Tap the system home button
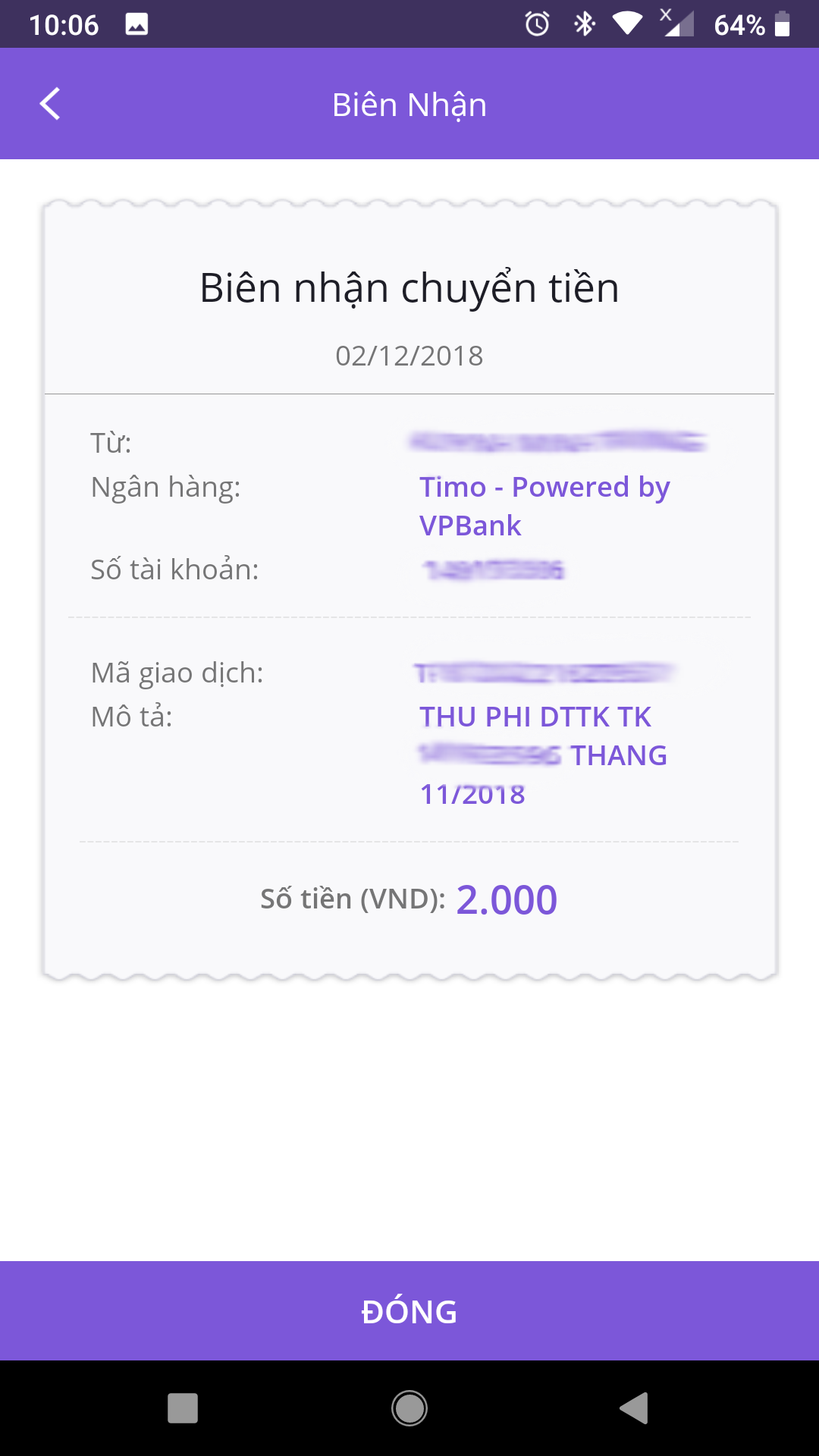 409,1408
